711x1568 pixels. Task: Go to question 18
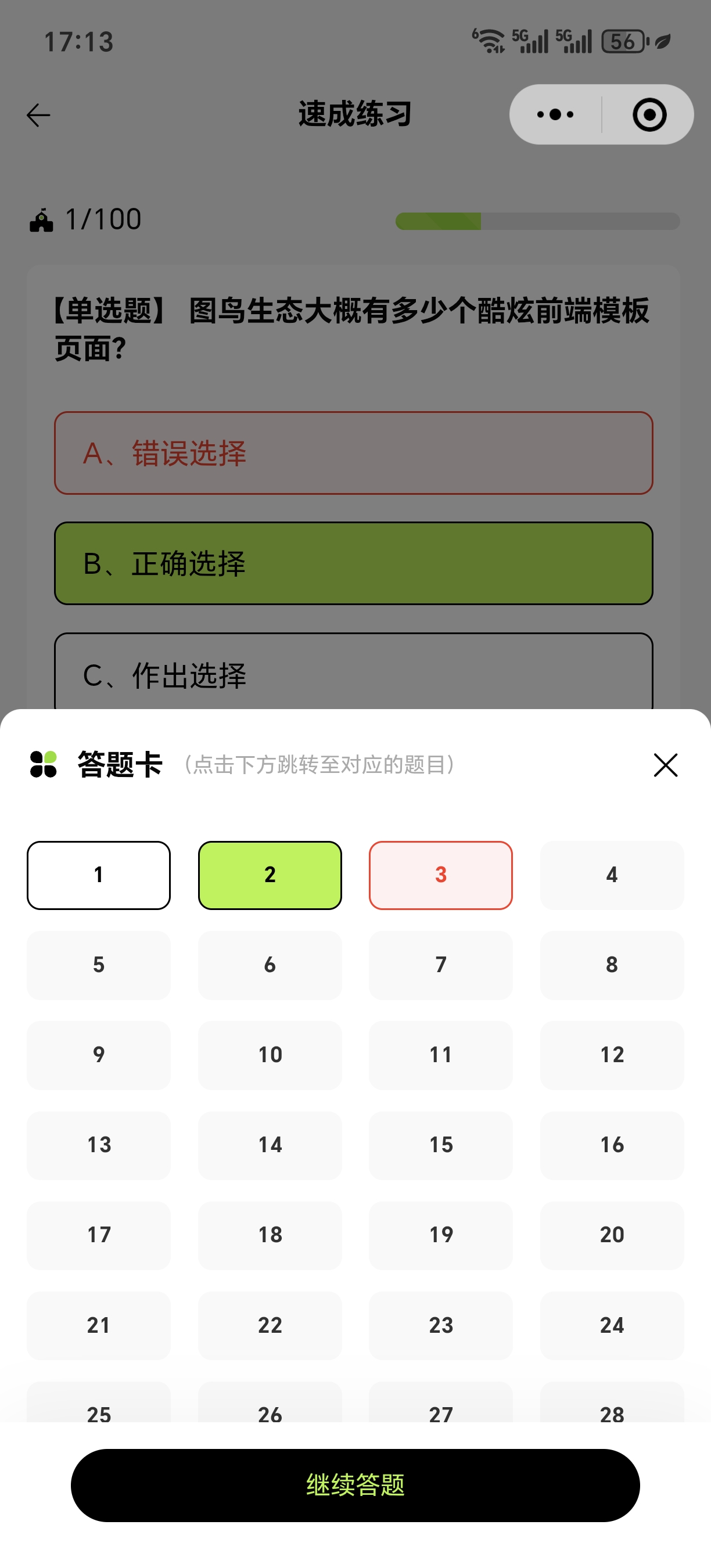tap(270, 1236)
